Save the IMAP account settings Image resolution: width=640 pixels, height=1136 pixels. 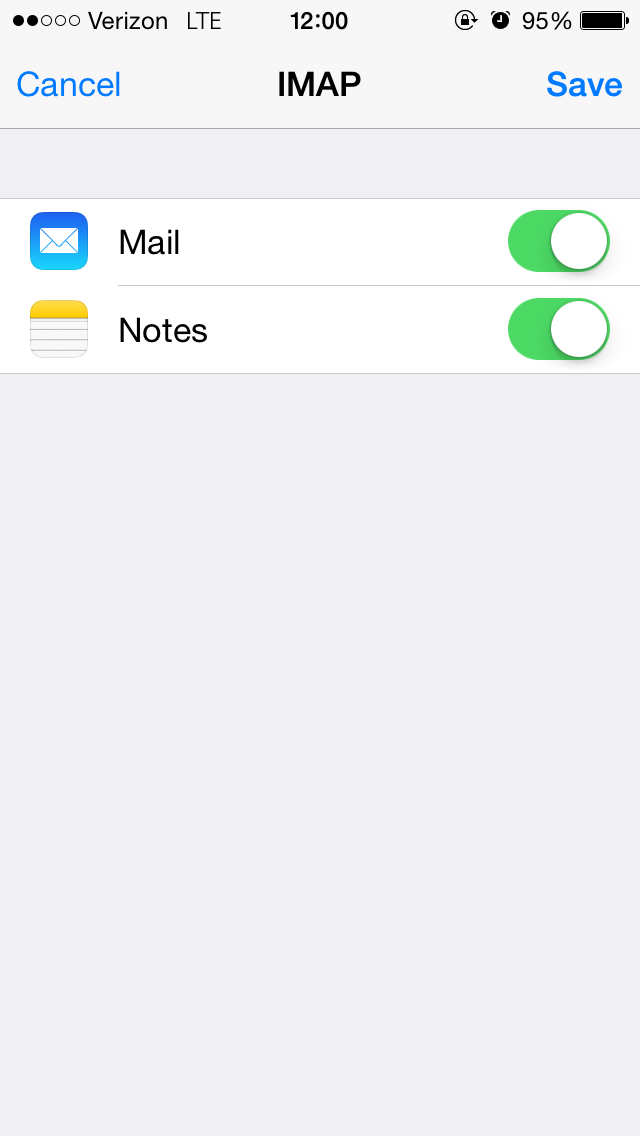(x=584, y=85)
